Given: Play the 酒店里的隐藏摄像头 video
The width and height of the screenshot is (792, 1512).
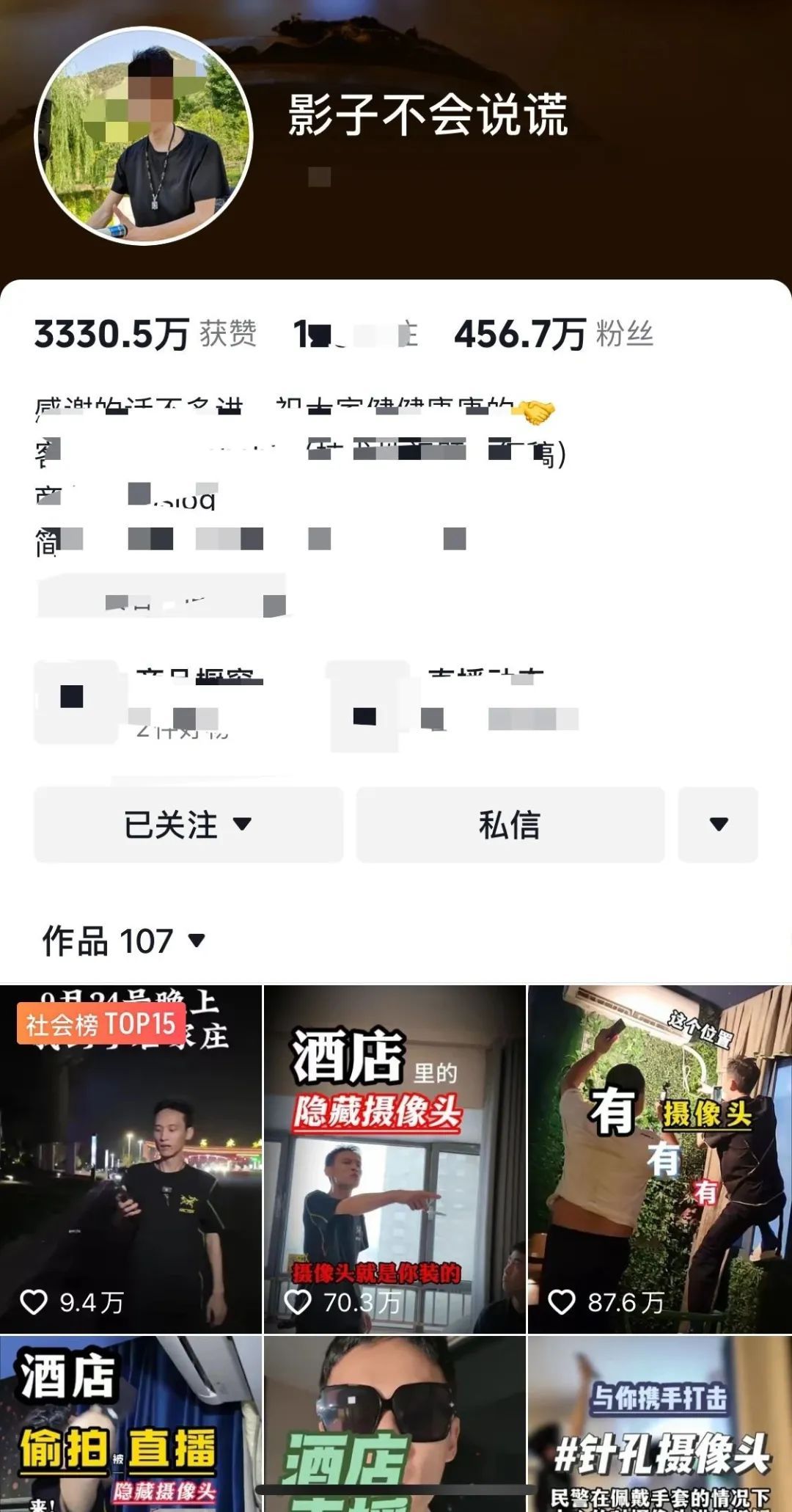Looking at the screenshot, I should click(395, 1159).
